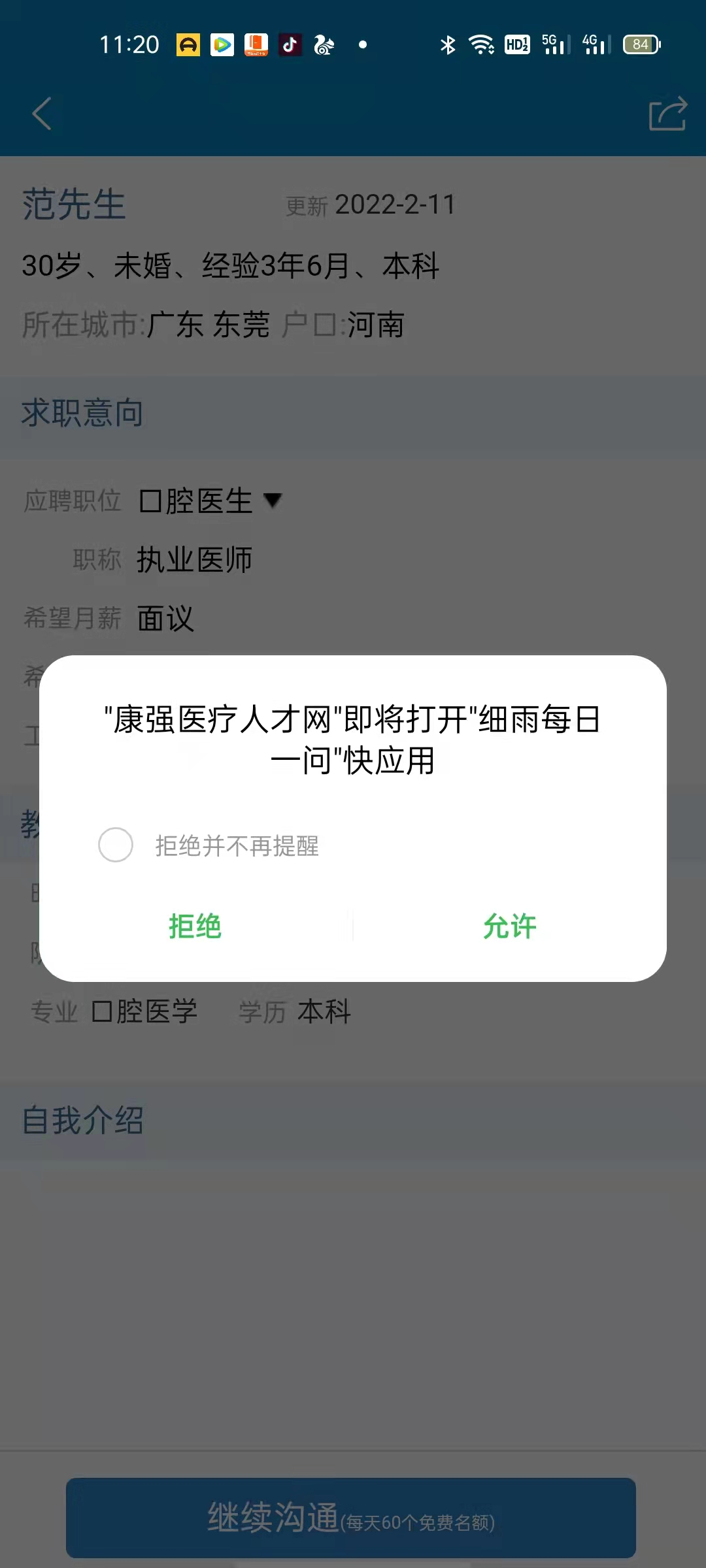
Task: Expand the 口腔医生 position dropdown
Action: click(272, 501)
